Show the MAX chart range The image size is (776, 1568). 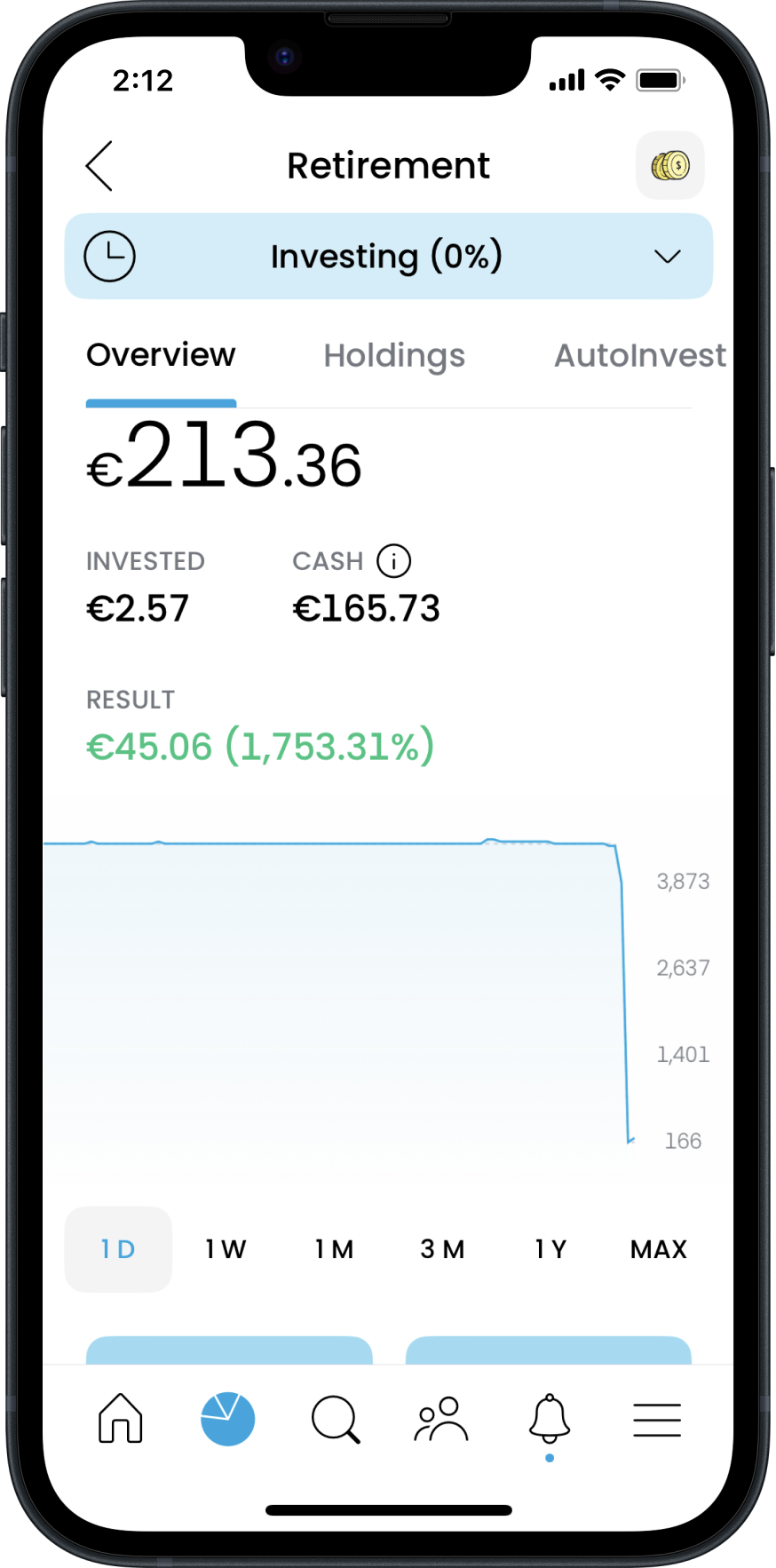tap(659, 1249)
